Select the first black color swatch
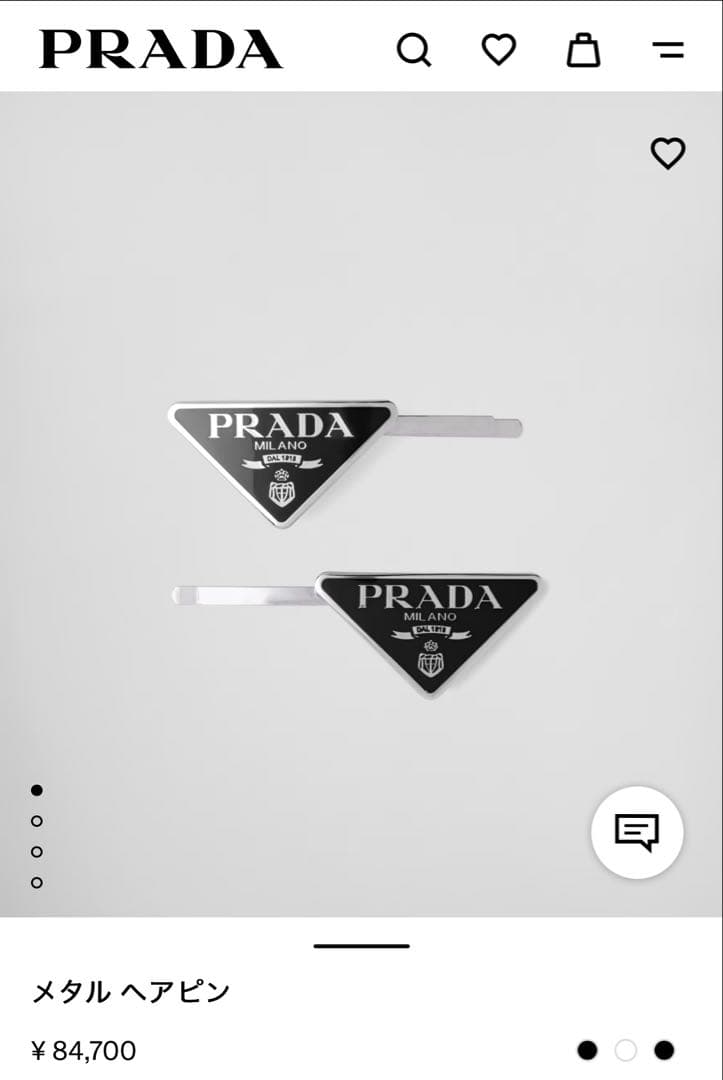Viewport: 723px width, 1080px height. click(587, 1052)
